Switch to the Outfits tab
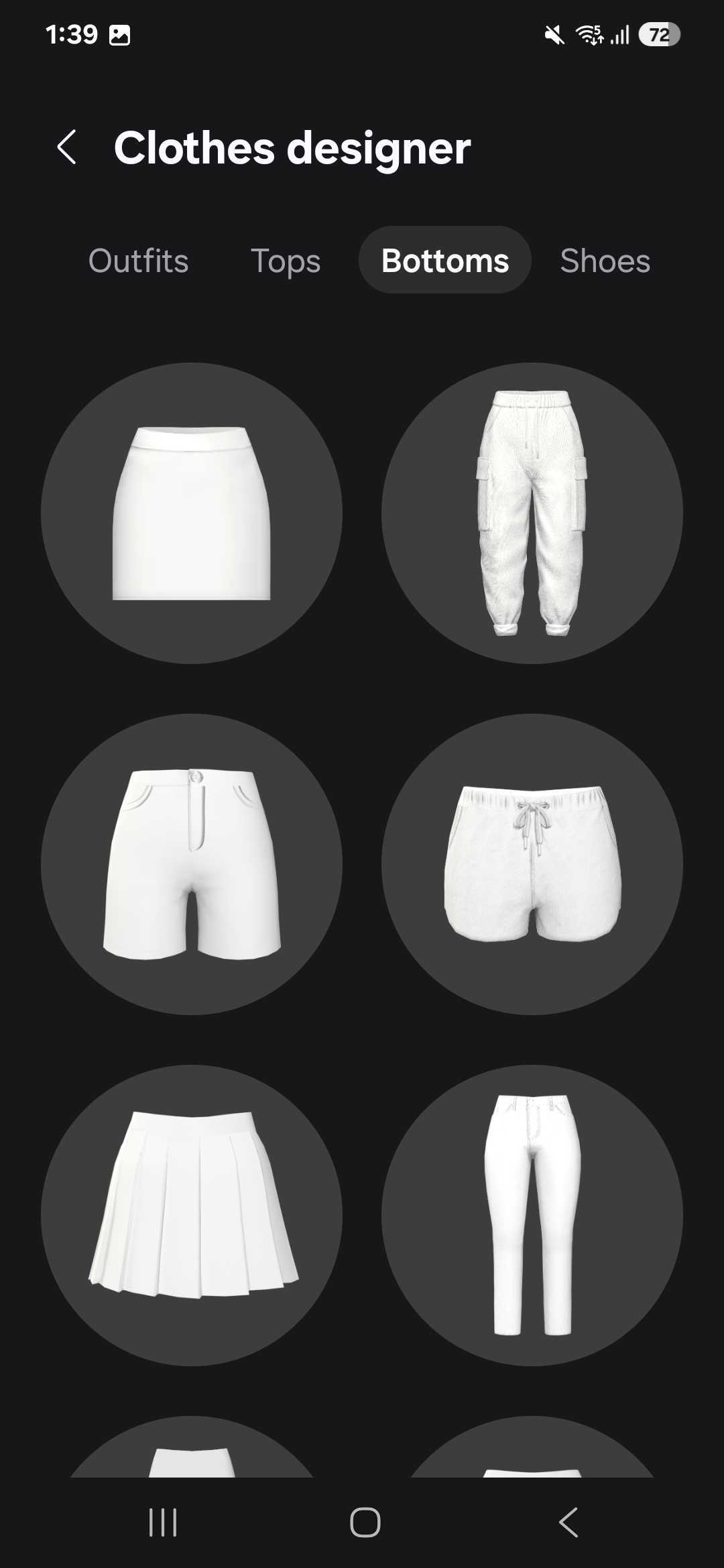Image resolution: width=724 pixels, height=1568 pixels. pos(138,261)
